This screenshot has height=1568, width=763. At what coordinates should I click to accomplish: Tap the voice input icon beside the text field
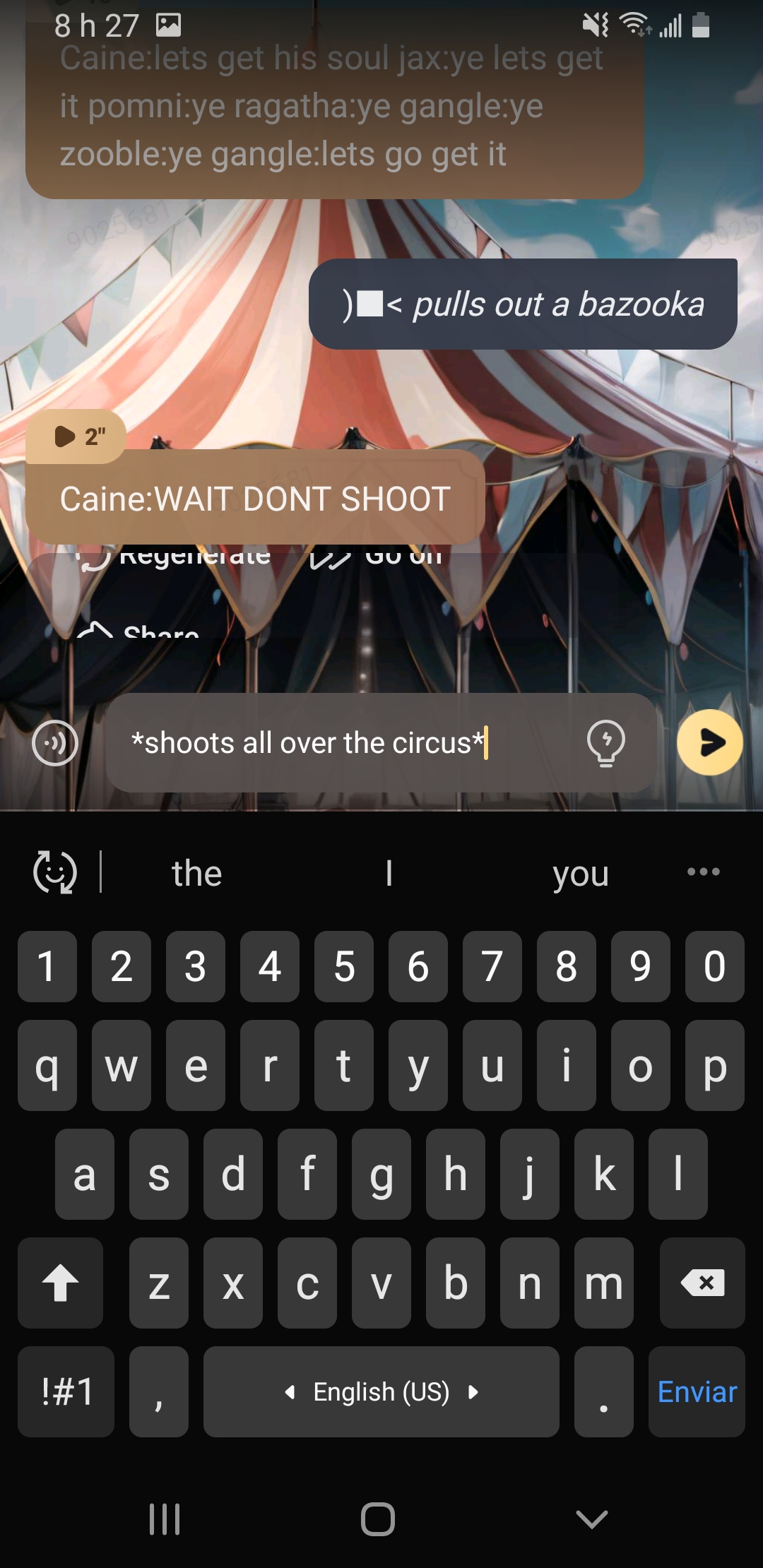click(x=55, y=742)
